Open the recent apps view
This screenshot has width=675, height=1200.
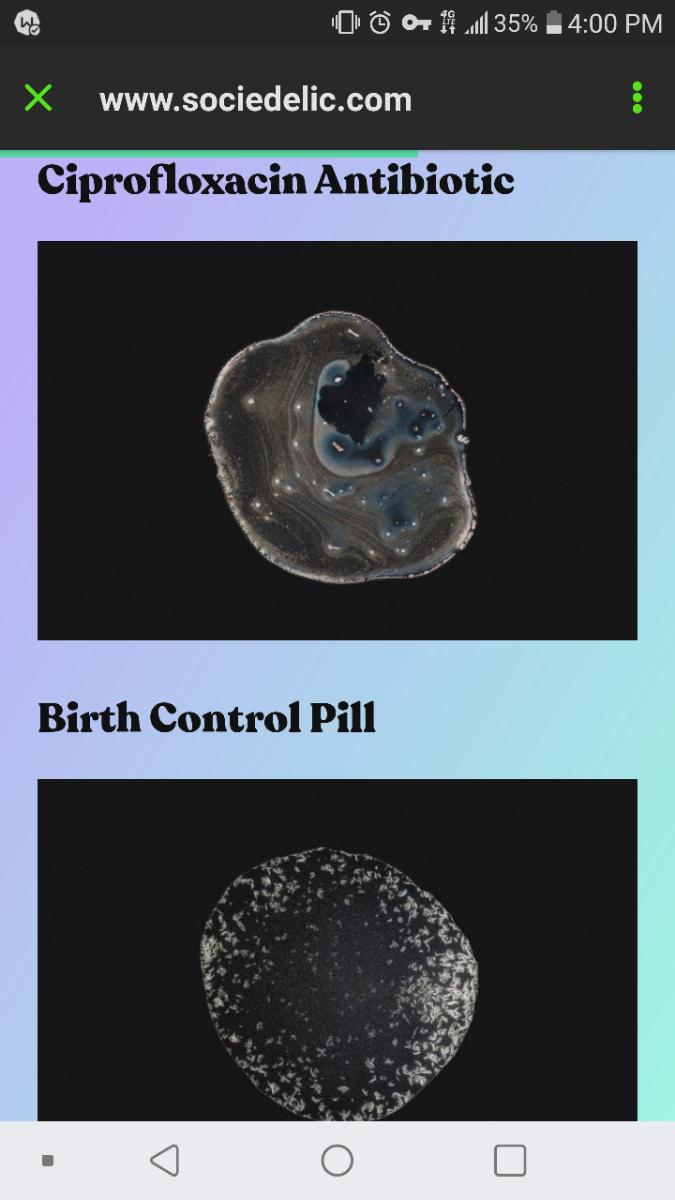click(x=510, y=1160)
